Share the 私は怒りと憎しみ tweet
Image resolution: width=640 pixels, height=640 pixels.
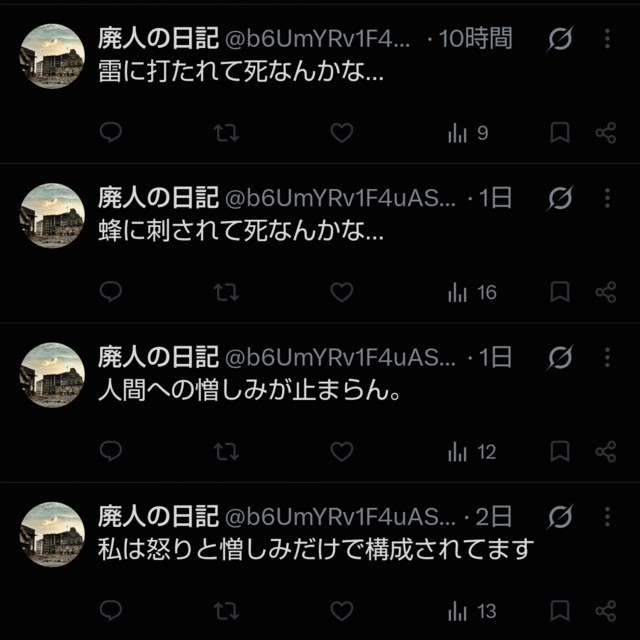pos(606,611)
